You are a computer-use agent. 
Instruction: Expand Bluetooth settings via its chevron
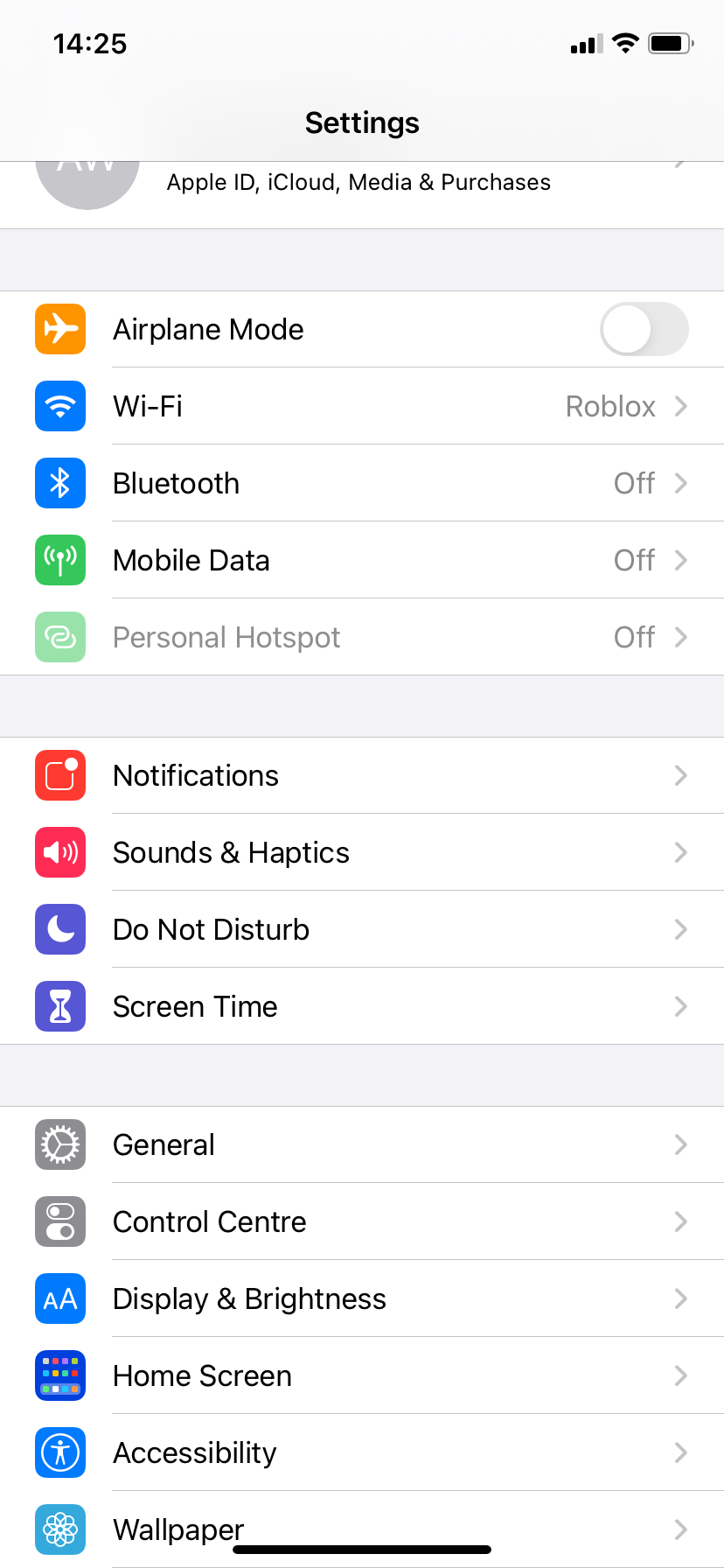tap(682, 483)
